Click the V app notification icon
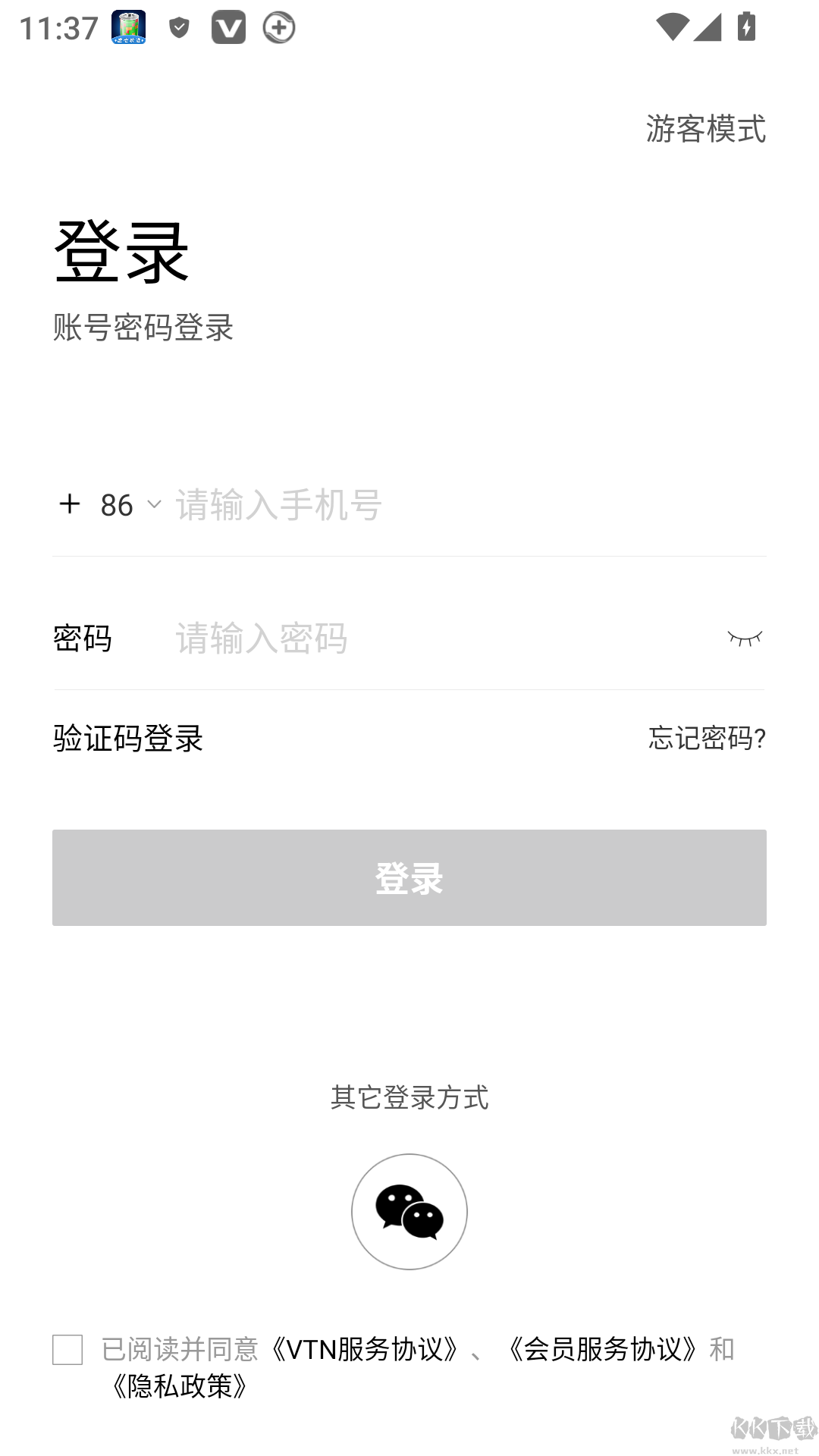819x1456 pixels. tap(229, 29)
